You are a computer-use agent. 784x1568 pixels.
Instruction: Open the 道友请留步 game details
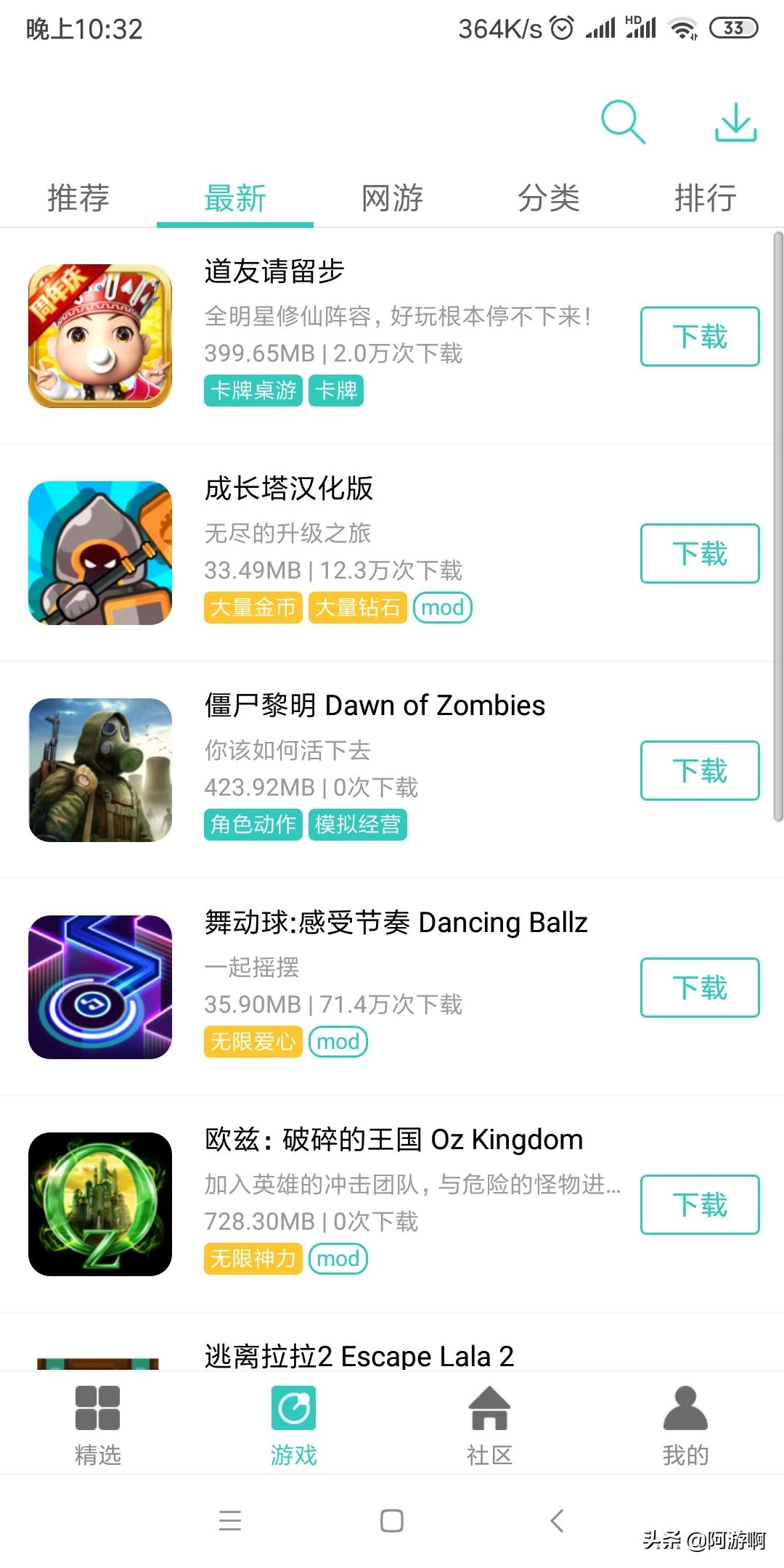click(x=274, y=271)
